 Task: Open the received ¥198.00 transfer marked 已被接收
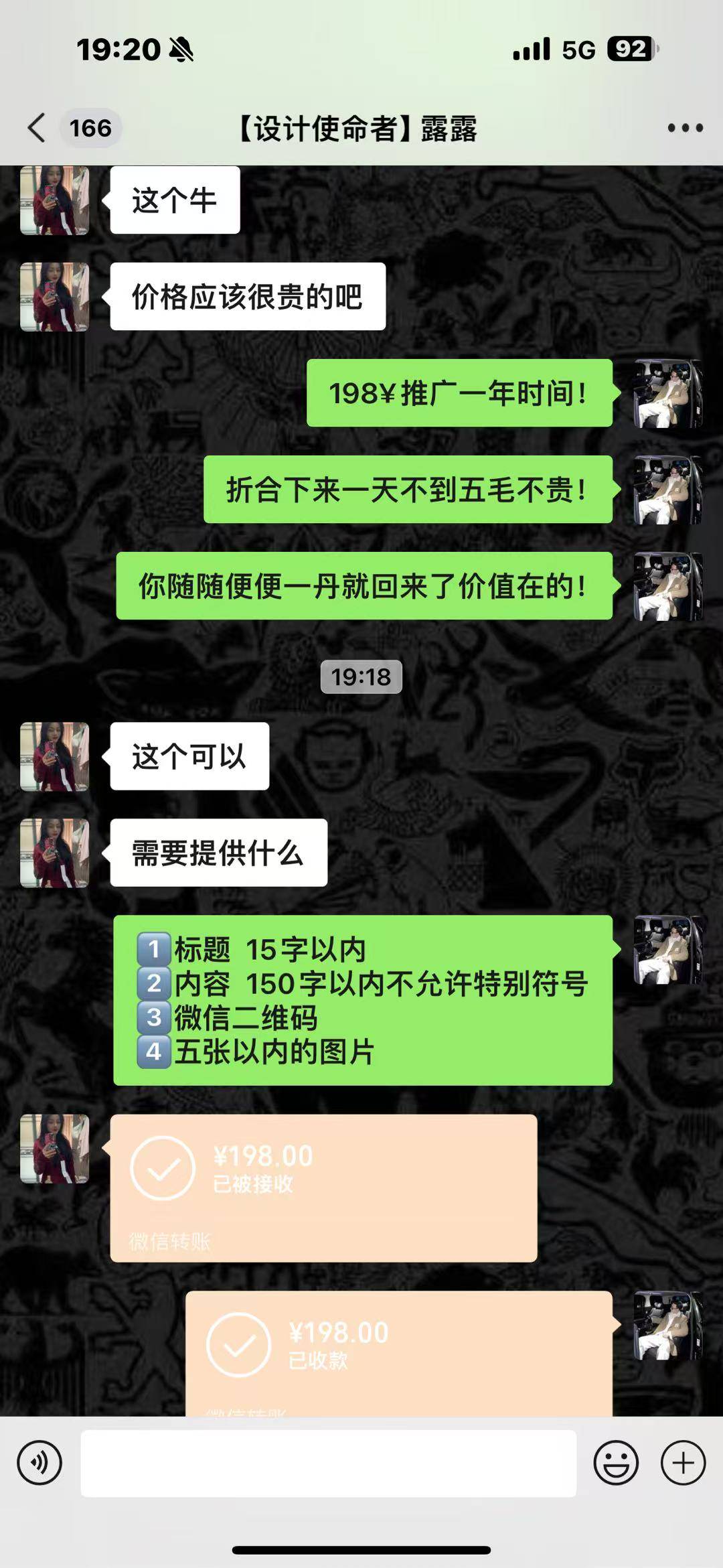[x=323, y=1188]
